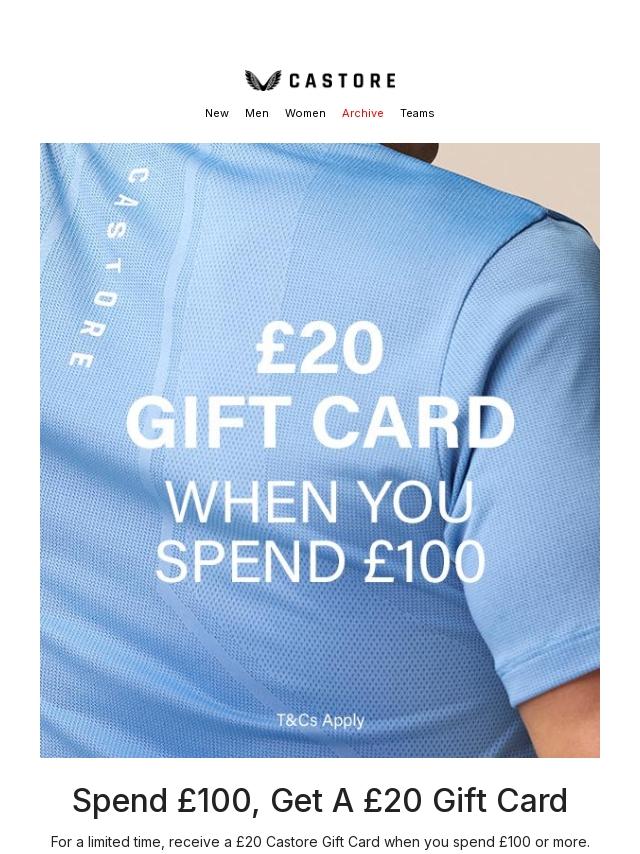Screen dimensions: 640x854
Task: Open the Teams section
Action: (x=417, y=113)
